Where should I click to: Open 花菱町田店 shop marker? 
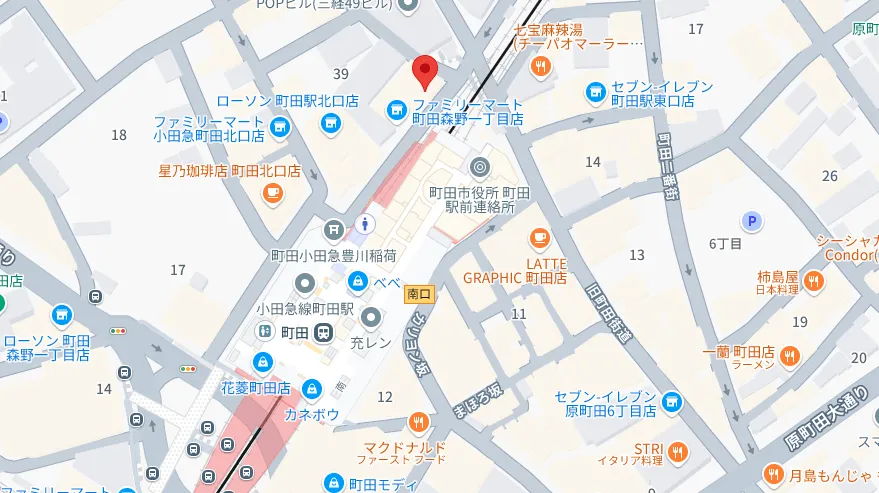(261, 362)
